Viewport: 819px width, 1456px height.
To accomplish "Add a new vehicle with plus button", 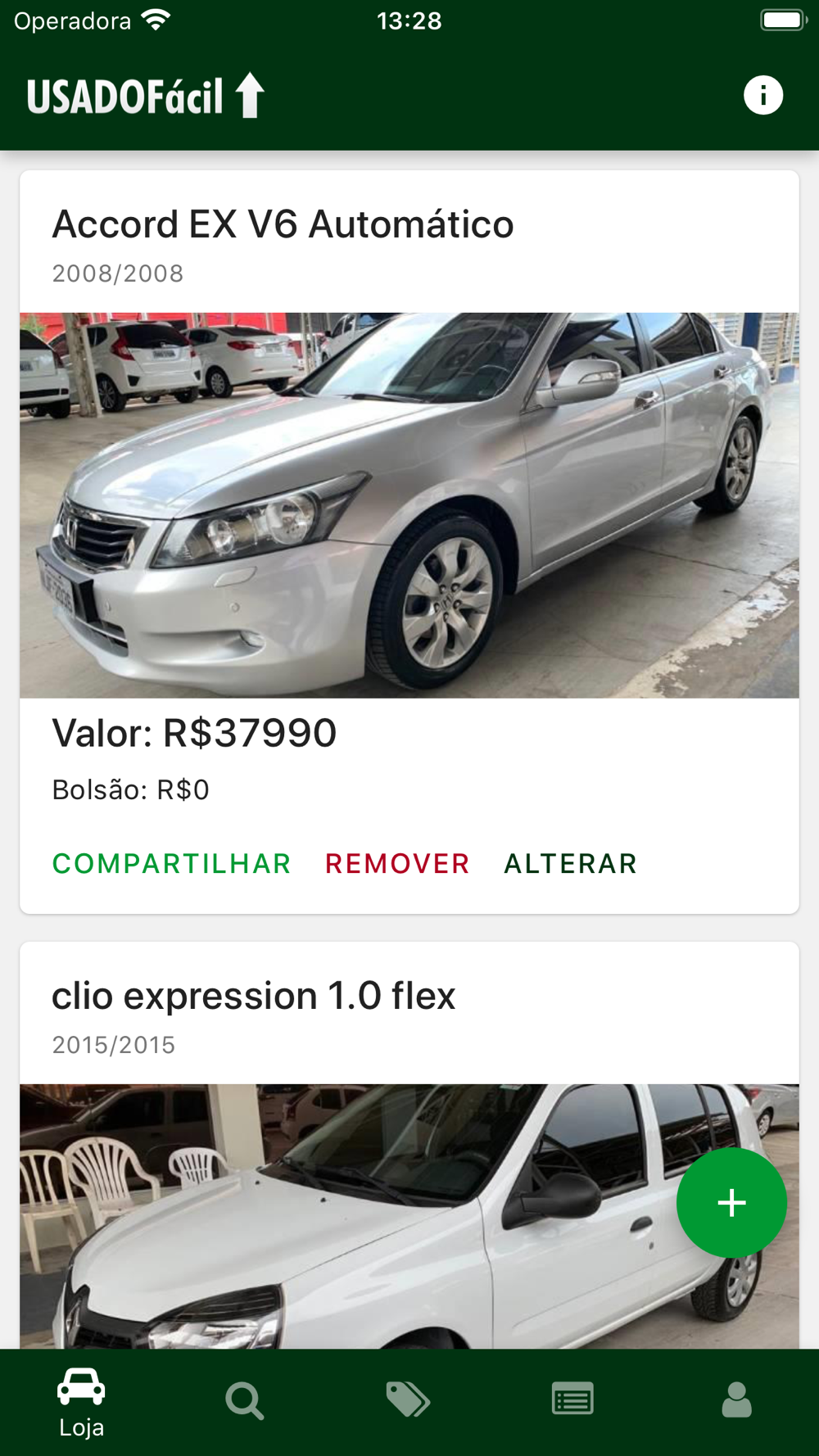I will (x=731, y=1202).
